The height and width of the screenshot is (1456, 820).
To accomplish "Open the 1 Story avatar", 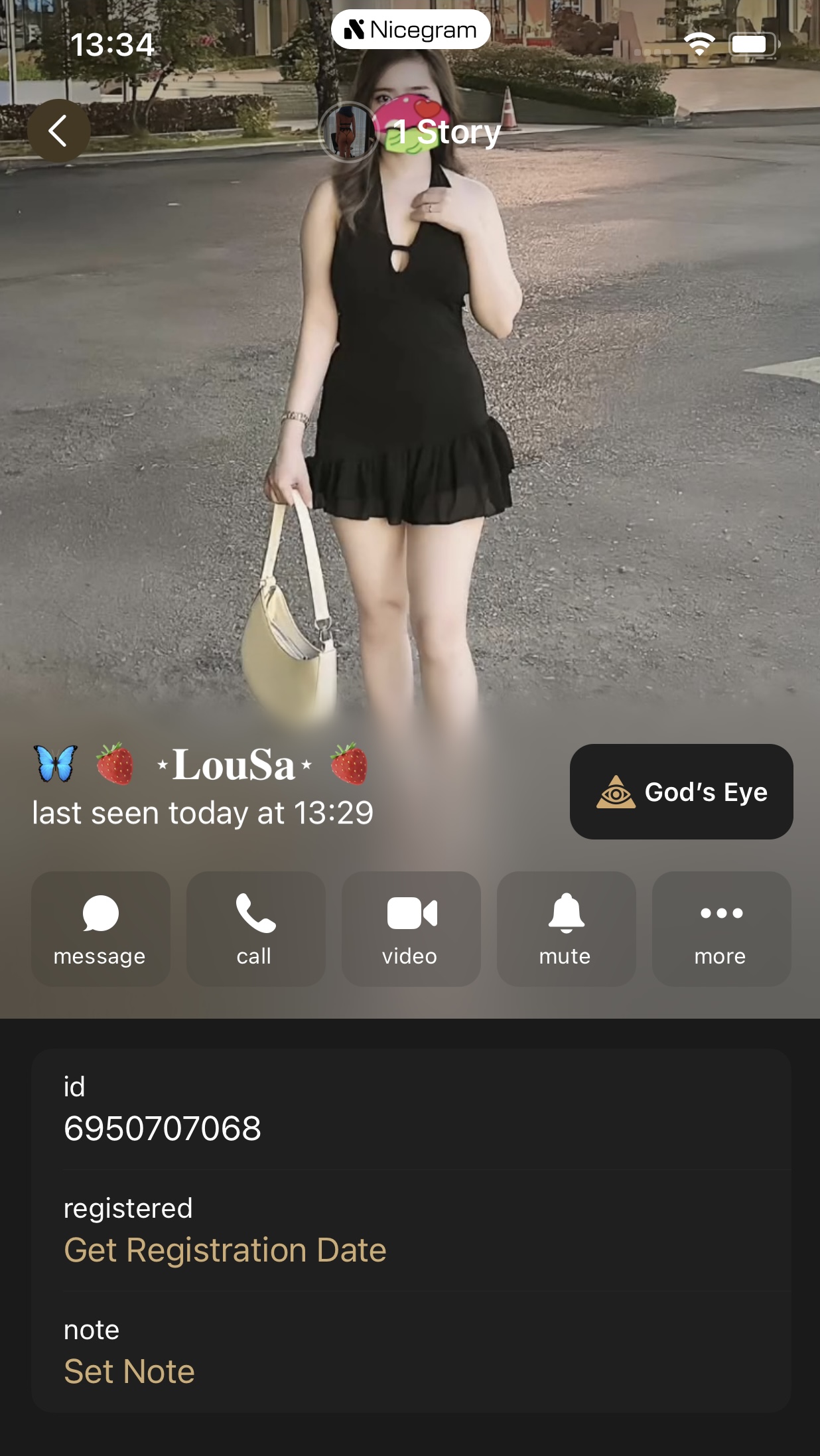I will (349, 132).
